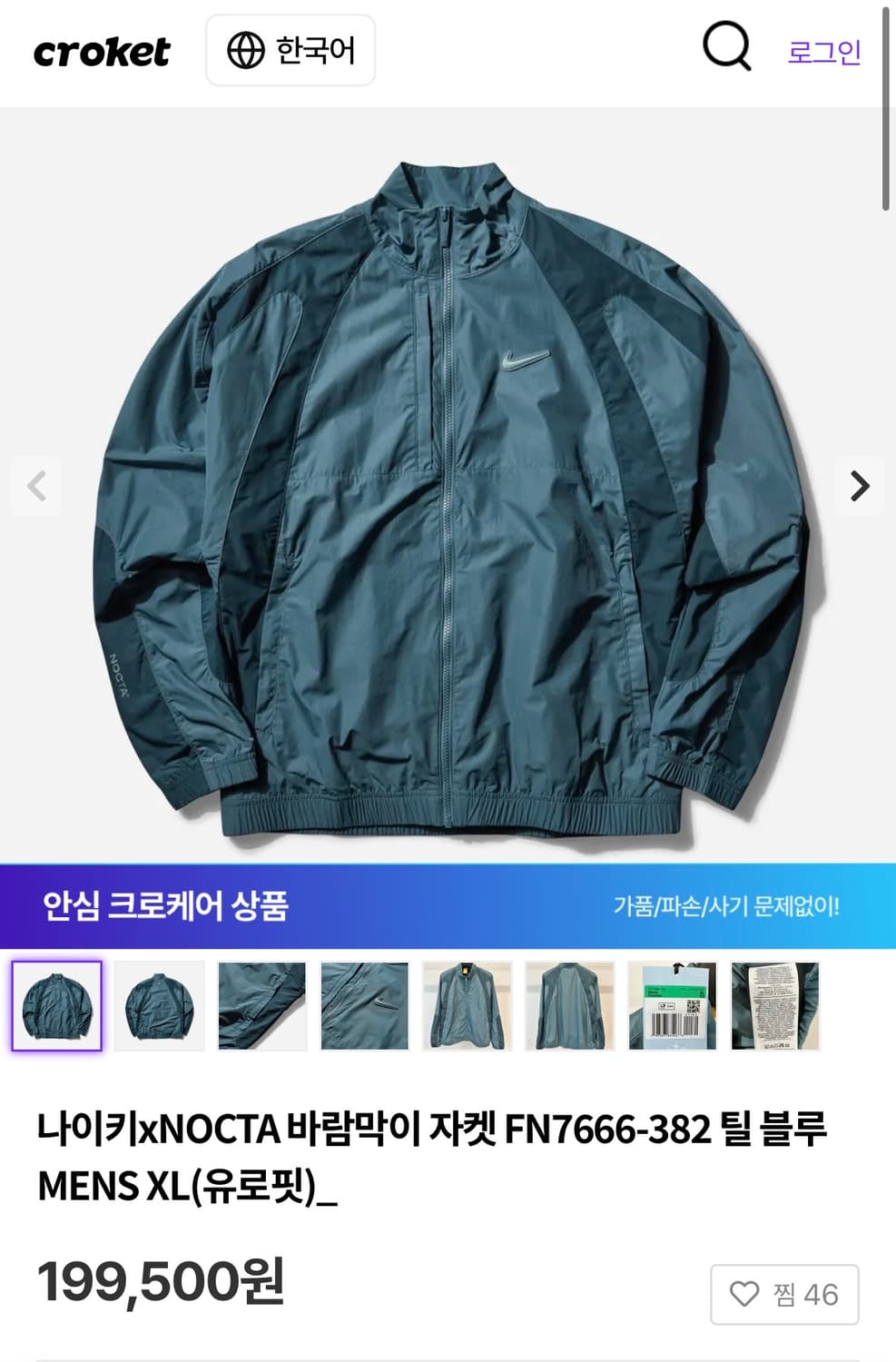The image size is (896, 1362).
Task: Collapse back to previous image via left chevron
Action: point(36,487)
